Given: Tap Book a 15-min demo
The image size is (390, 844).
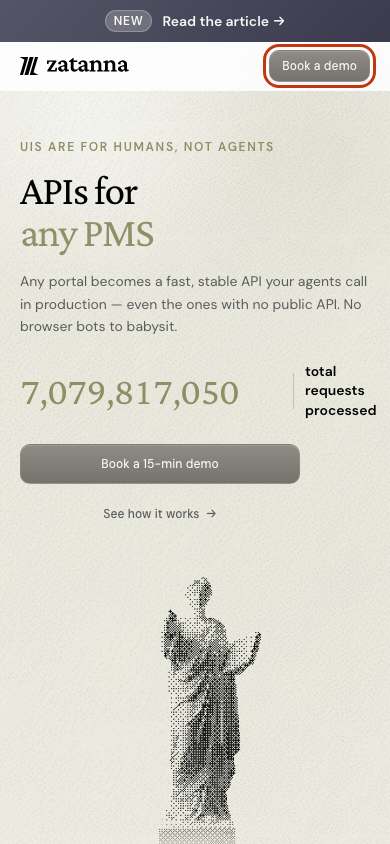Looking at the screenshot, I should point(160,463).
